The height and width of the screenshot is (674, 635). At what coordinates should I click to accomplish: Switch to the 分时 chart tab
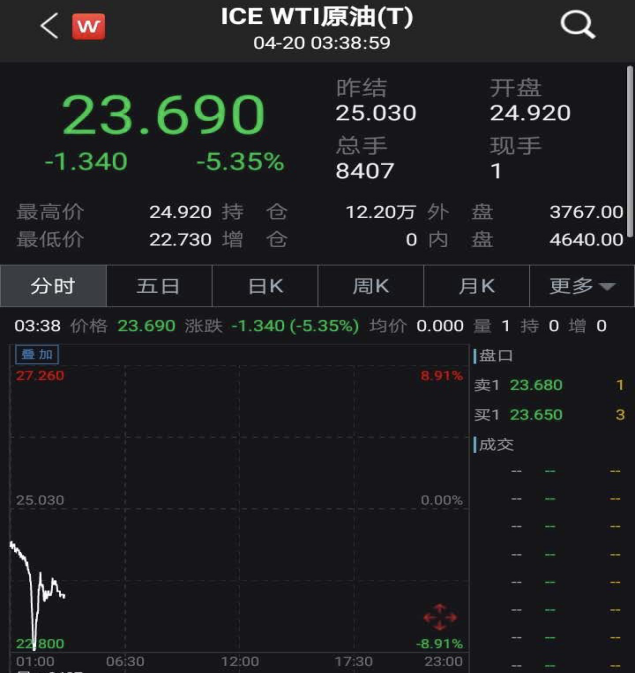click(53, 286)
